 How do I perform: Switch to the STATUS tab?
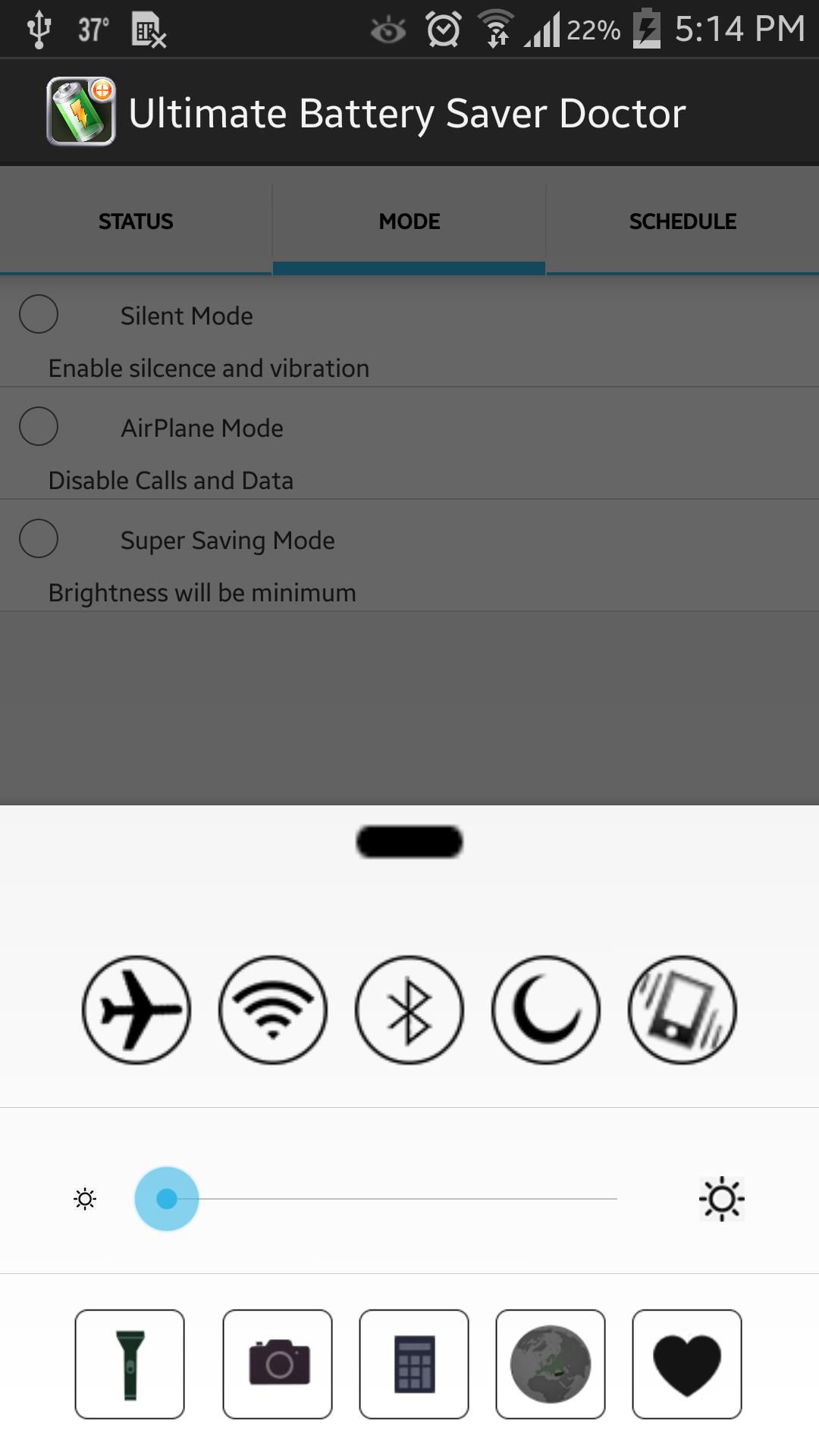(135, 221)
